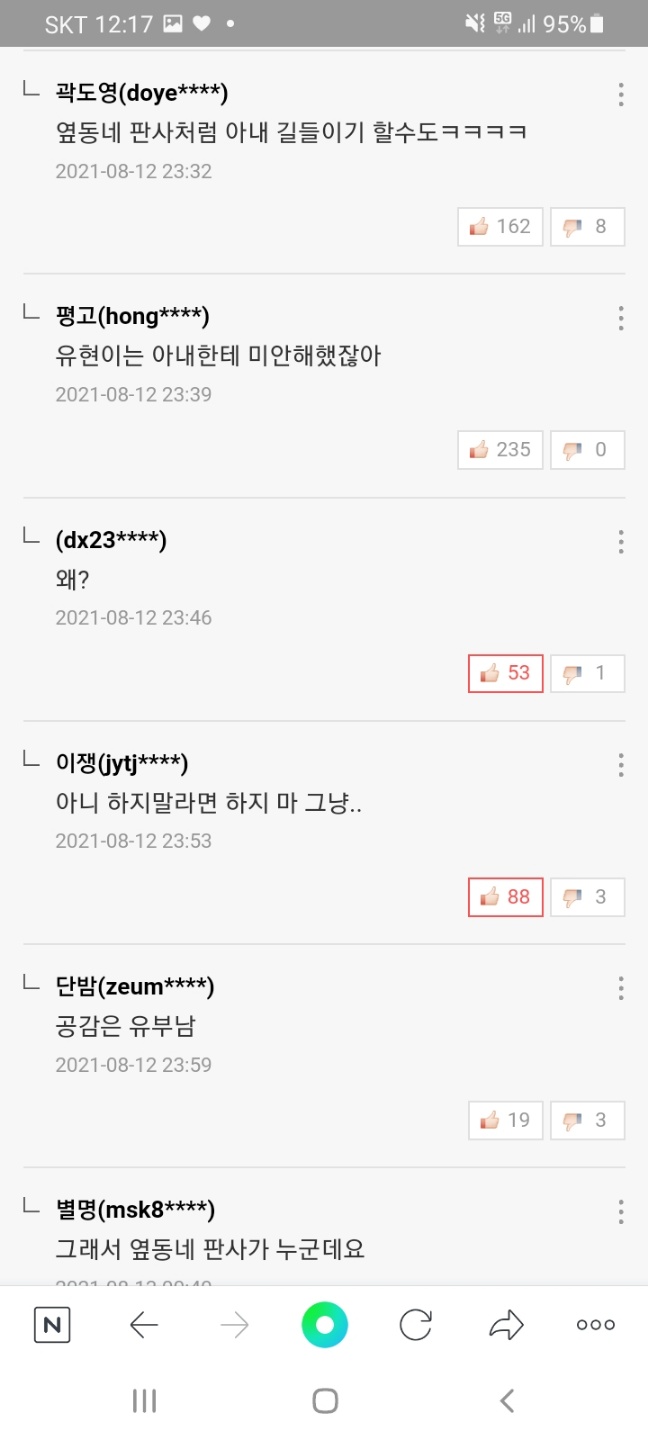
Task: Open the browser's three-dot more menu
Action: point(596,1325)
